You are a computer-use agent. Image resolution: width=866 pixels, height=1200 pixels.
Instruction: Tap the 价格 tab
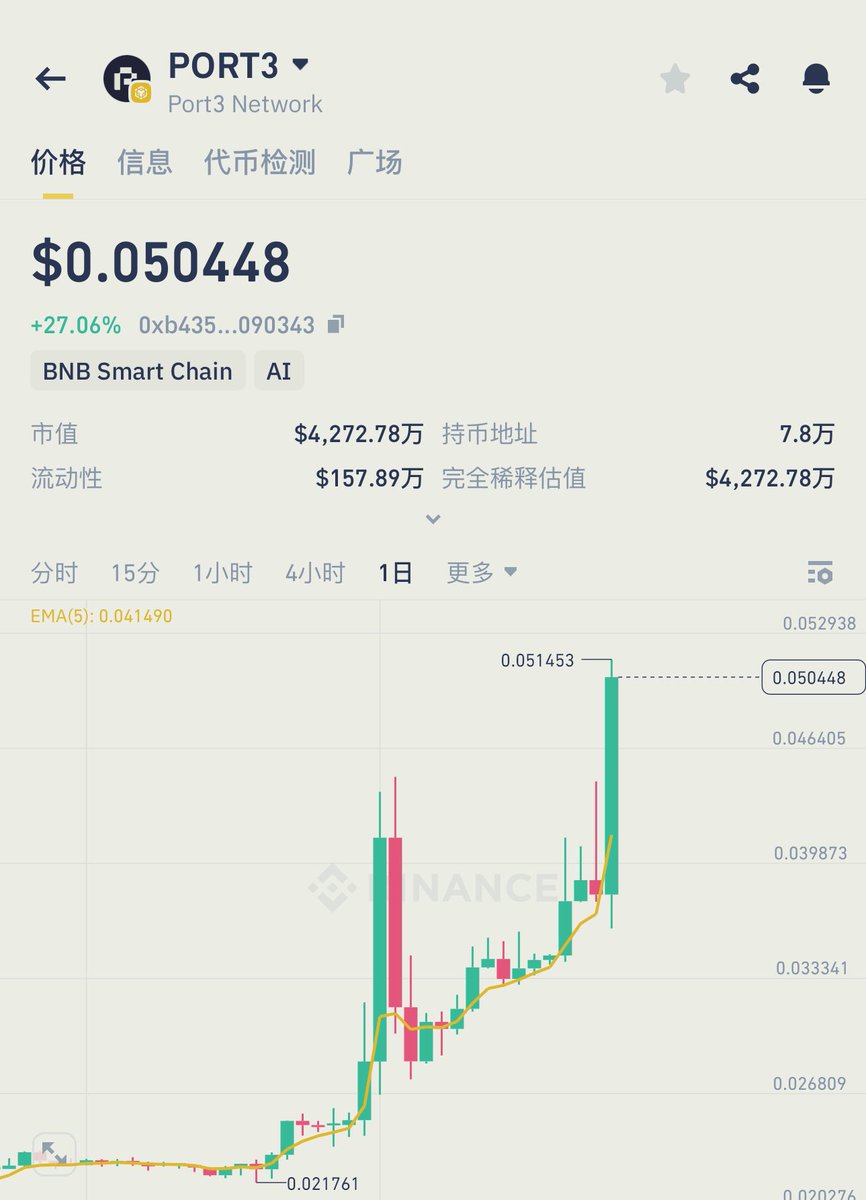point(58,162)
